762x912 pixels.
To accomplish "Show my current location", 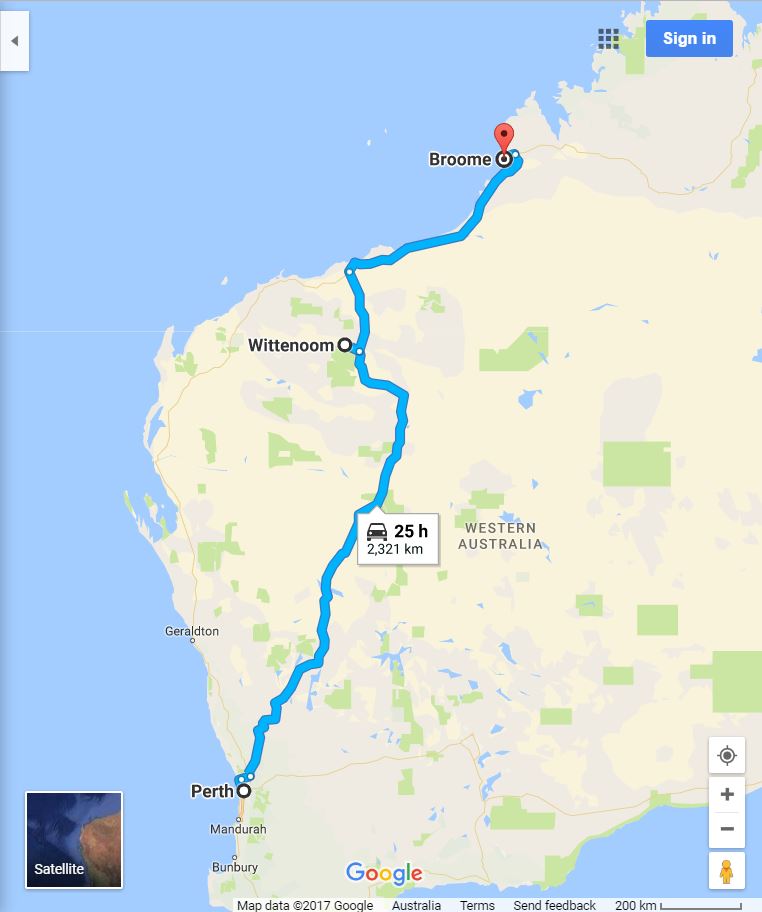I will pos(727,755).
